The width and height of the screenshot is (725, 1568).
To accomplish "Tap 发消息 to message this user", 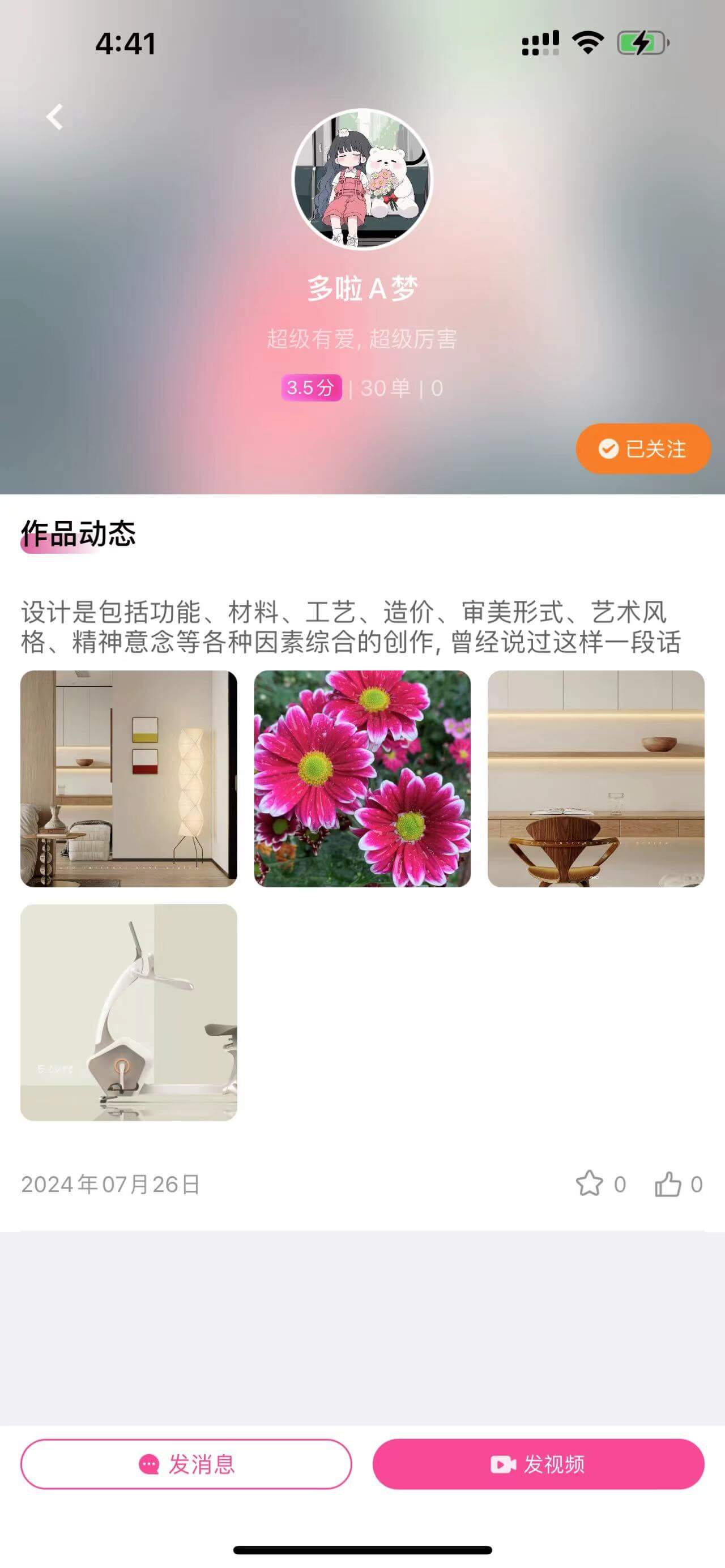I will coord(186,1464).
